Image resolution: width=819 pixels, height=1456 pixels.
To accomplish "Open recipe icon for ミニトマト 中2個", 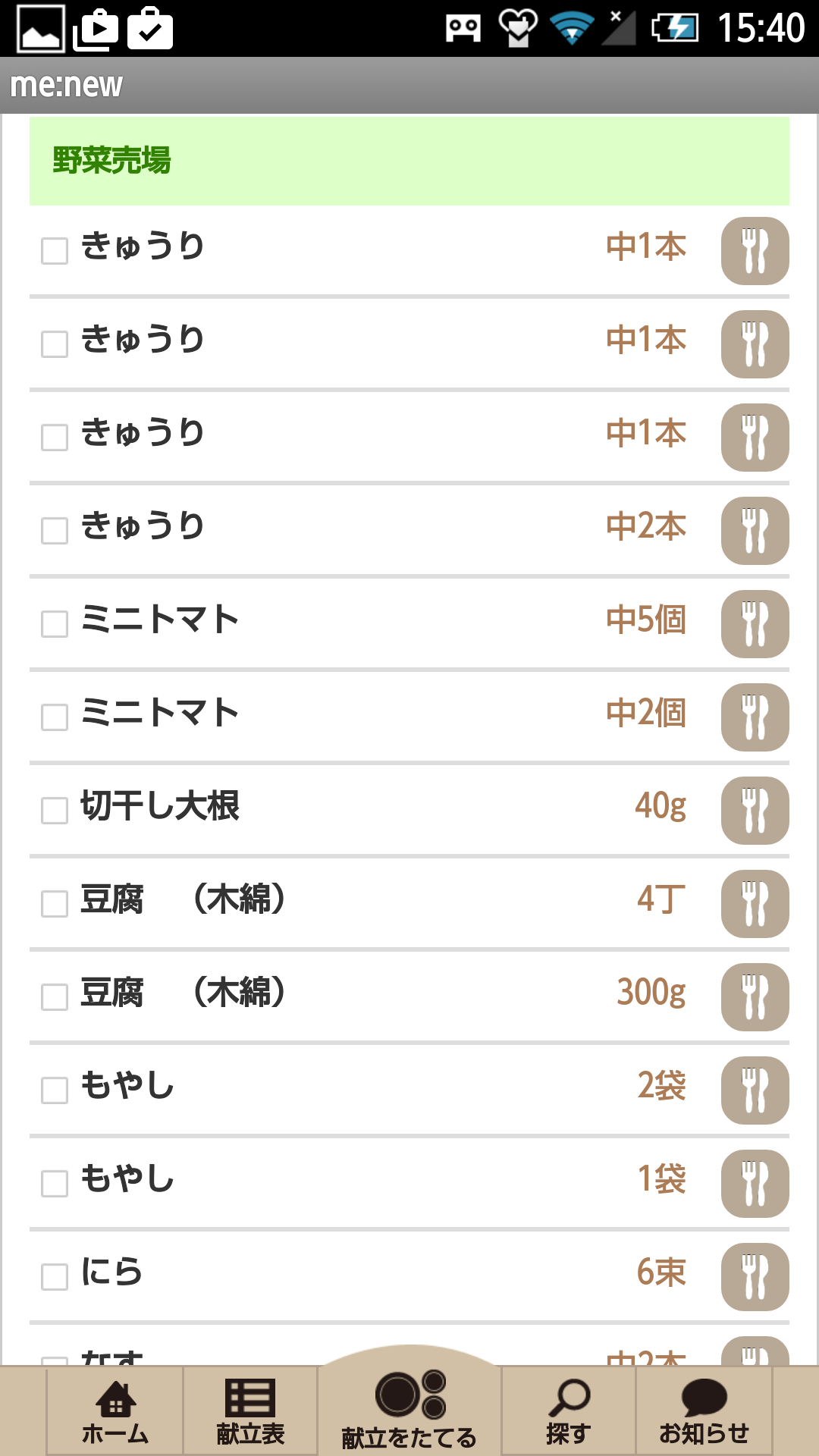I will [755, 717].
